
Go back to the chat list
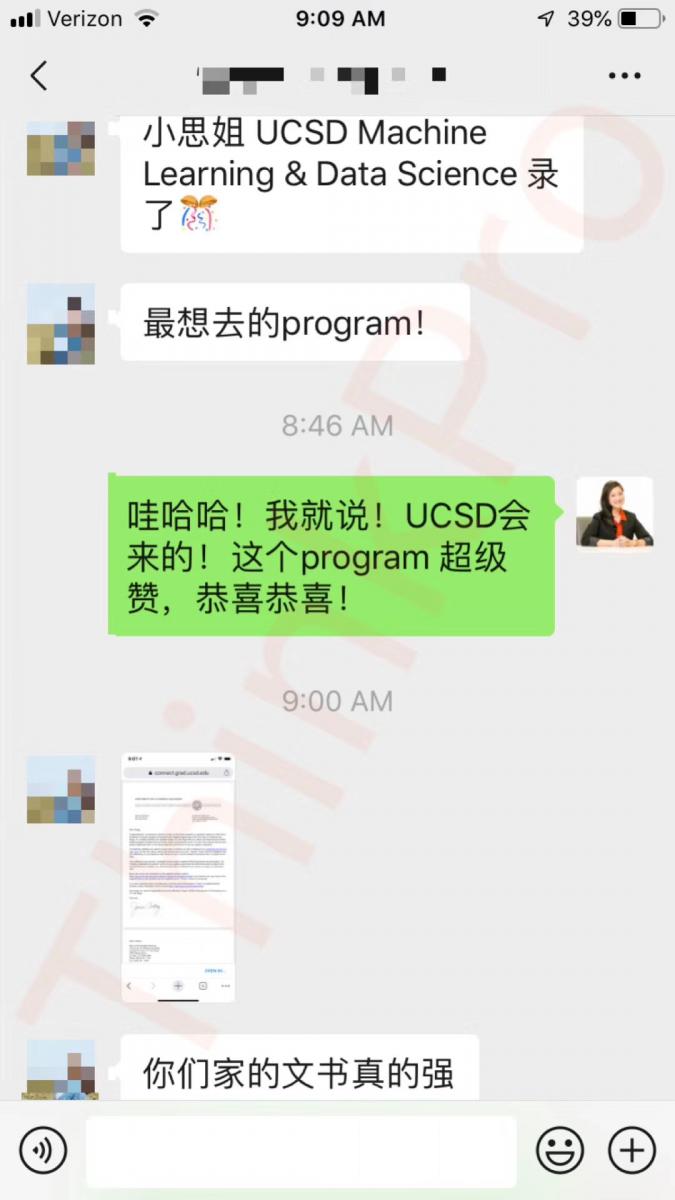coord(39,76)
